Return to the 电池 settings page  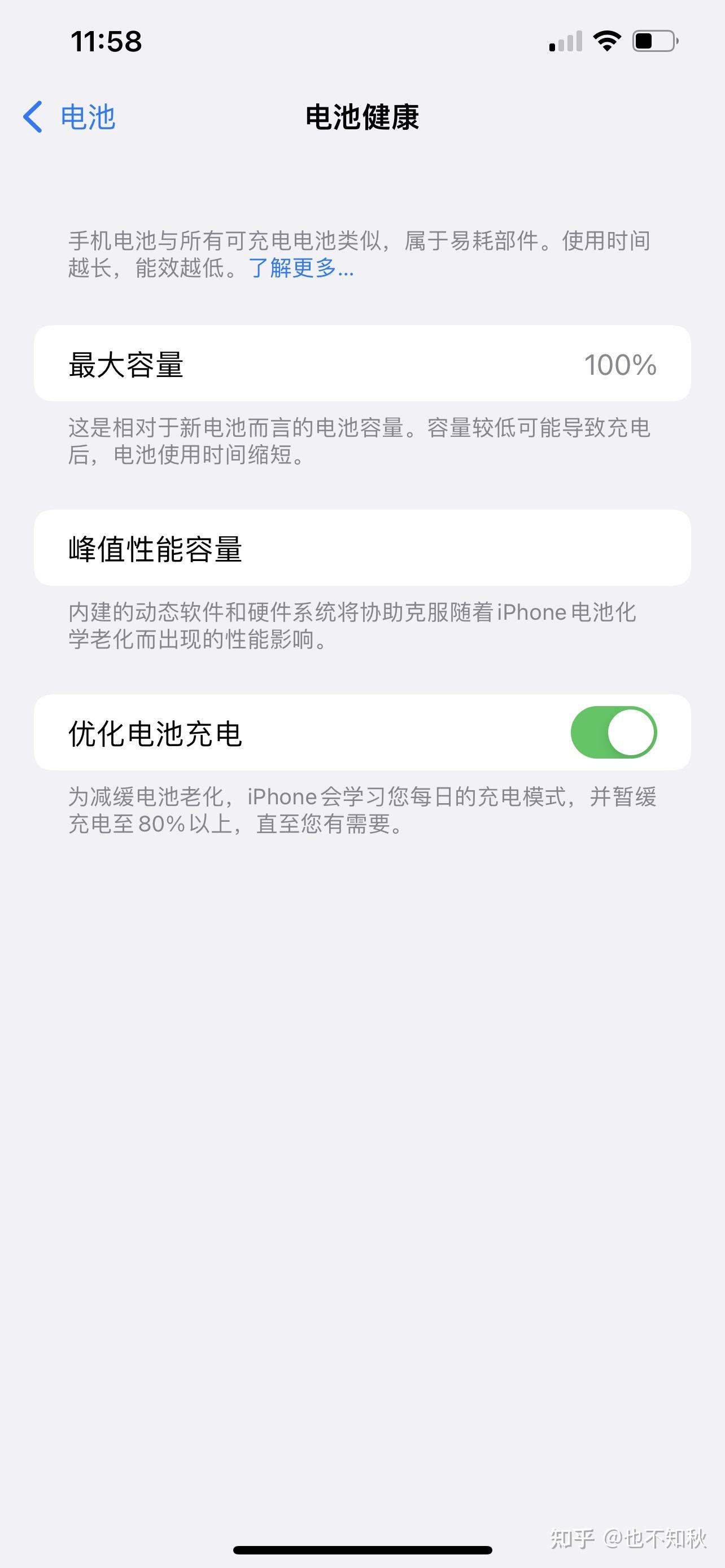pyautogui.click(x=87, y=117)
